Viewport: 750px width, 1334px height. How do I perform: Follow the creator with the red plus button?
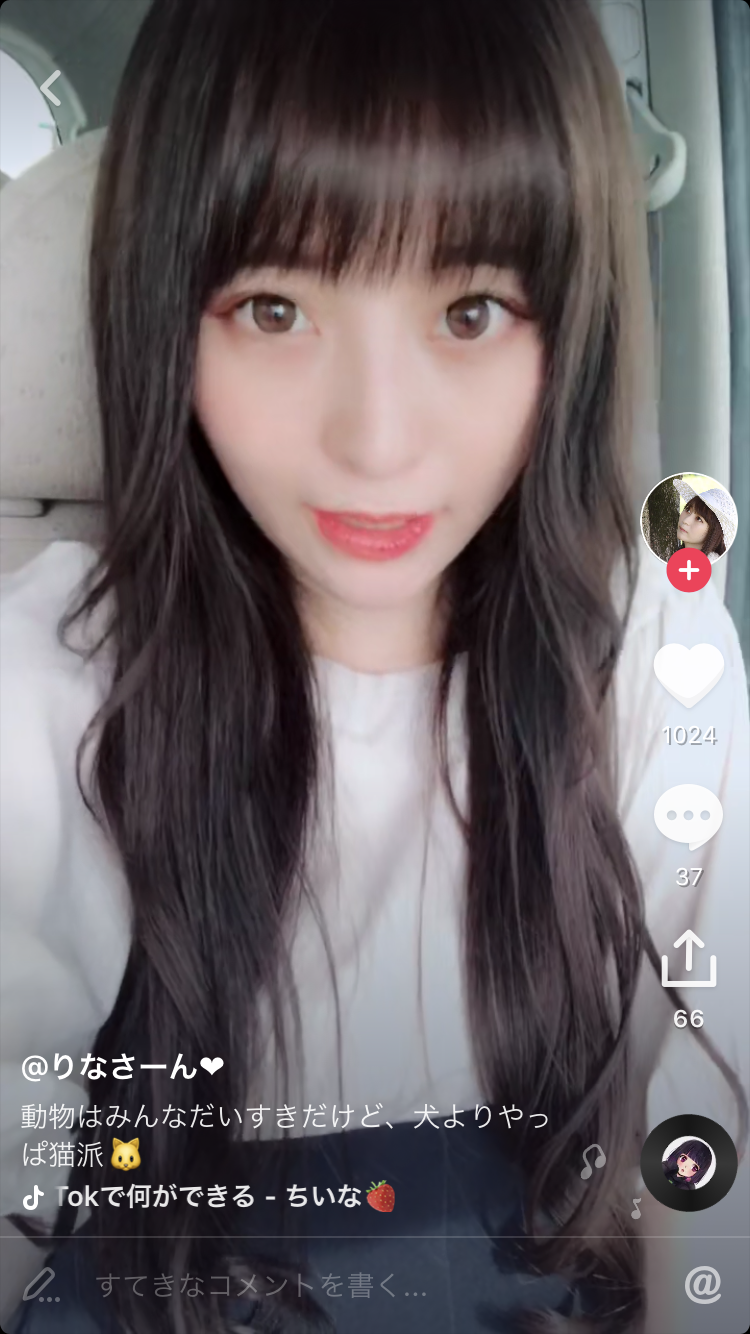(x=689, y=571)
